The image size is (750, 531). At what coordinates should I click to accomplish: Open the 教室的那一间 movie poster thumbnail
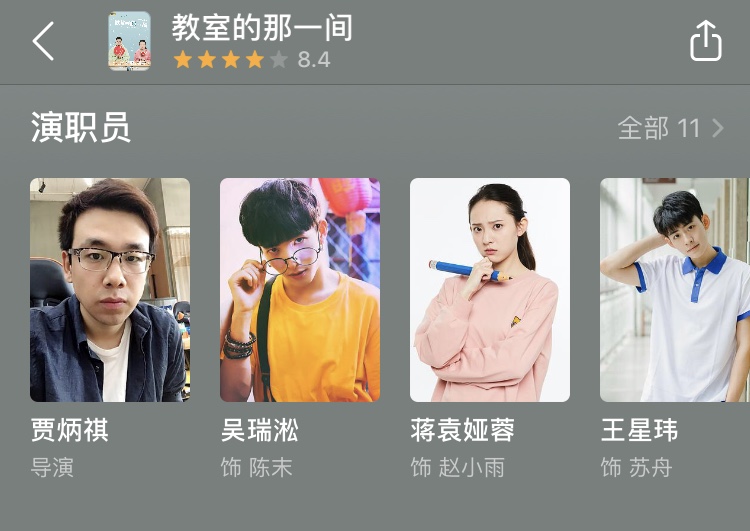(x=130, y=41)
